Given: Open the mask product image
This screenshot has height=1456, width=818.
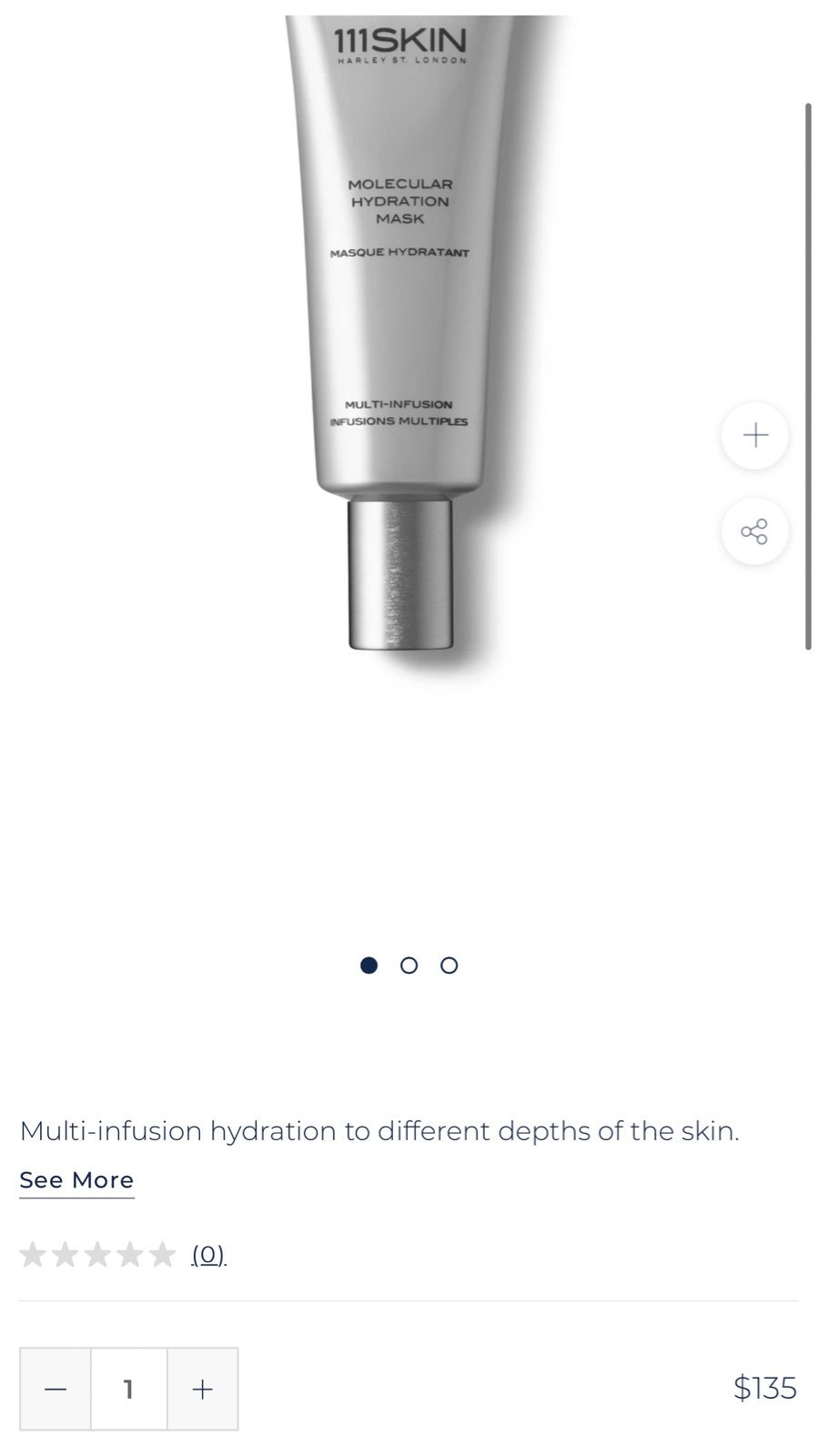Looking at the screenshot, I should point(399,346).
